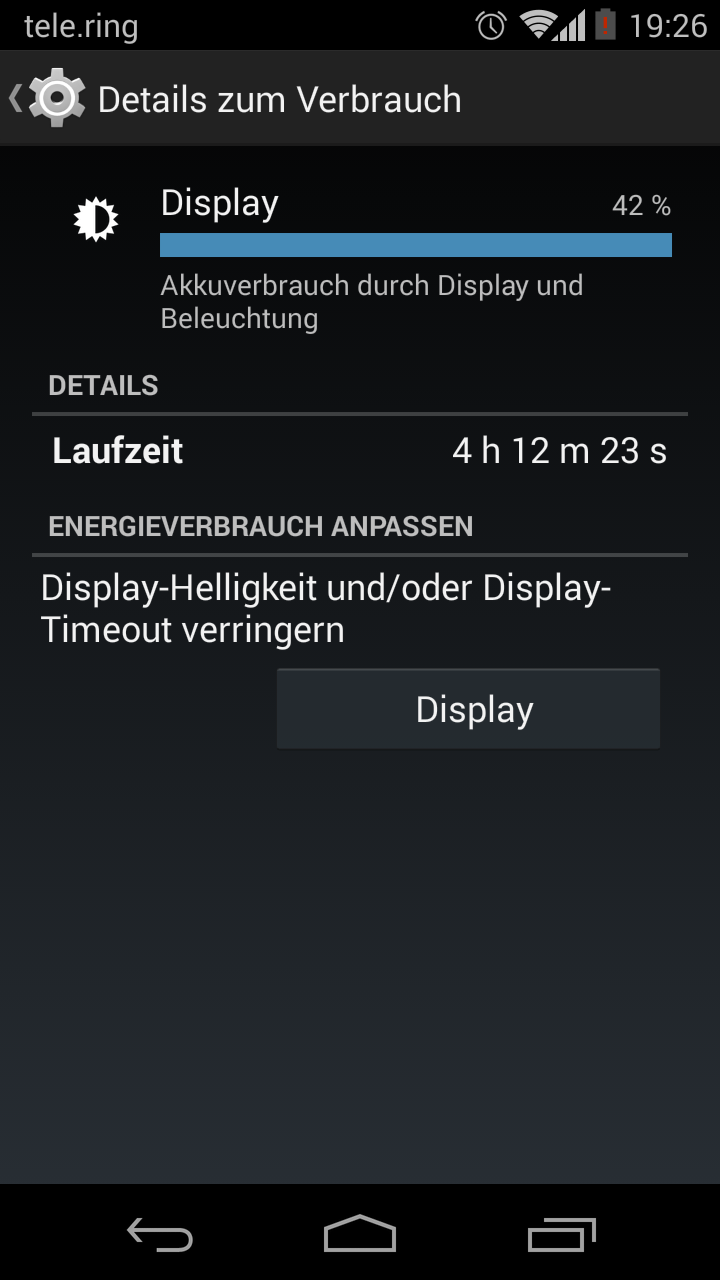Go back via the settings gear icon

click(x=55, y=98)
